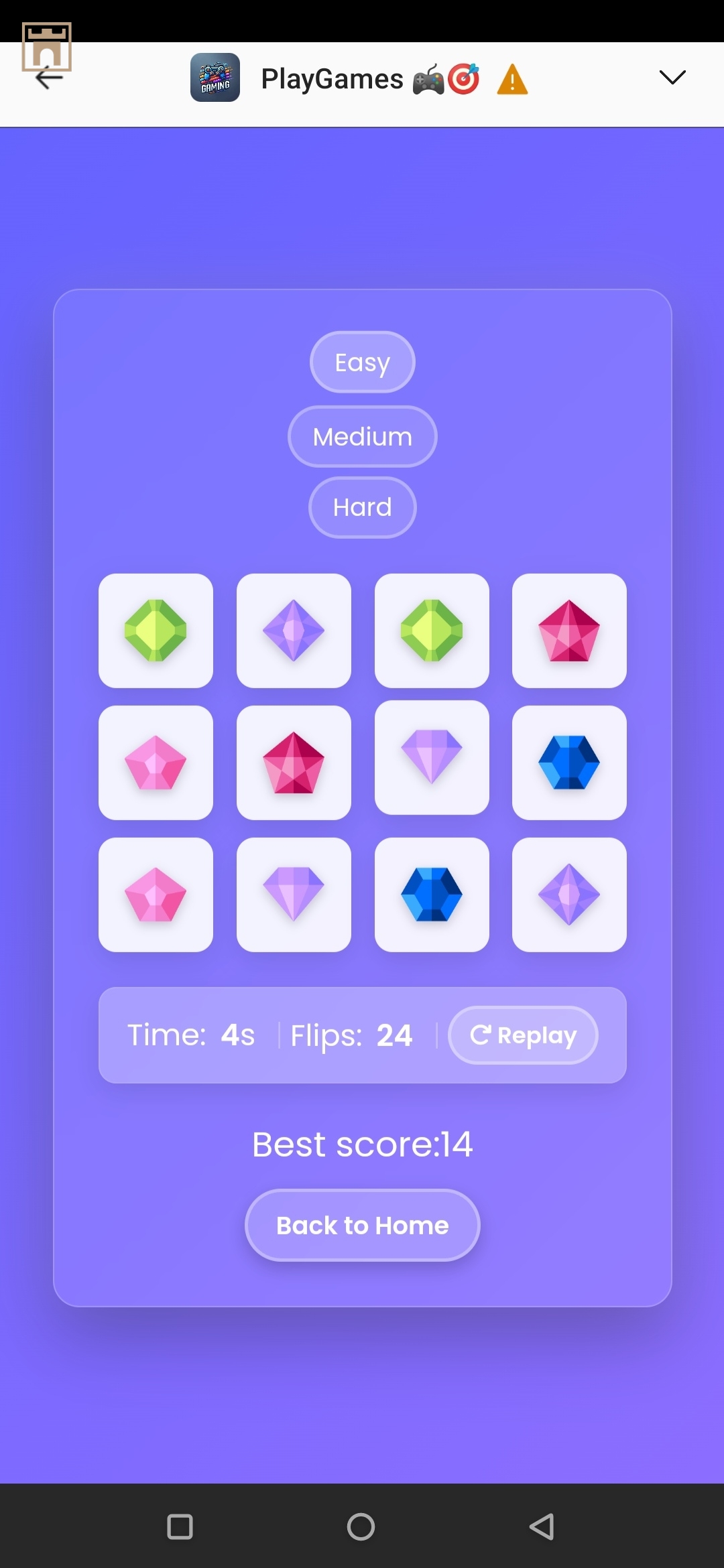Viewport: 724px width, 1568px height.
Task: Switch to Hard difficulty
Action: click(362, 507)
